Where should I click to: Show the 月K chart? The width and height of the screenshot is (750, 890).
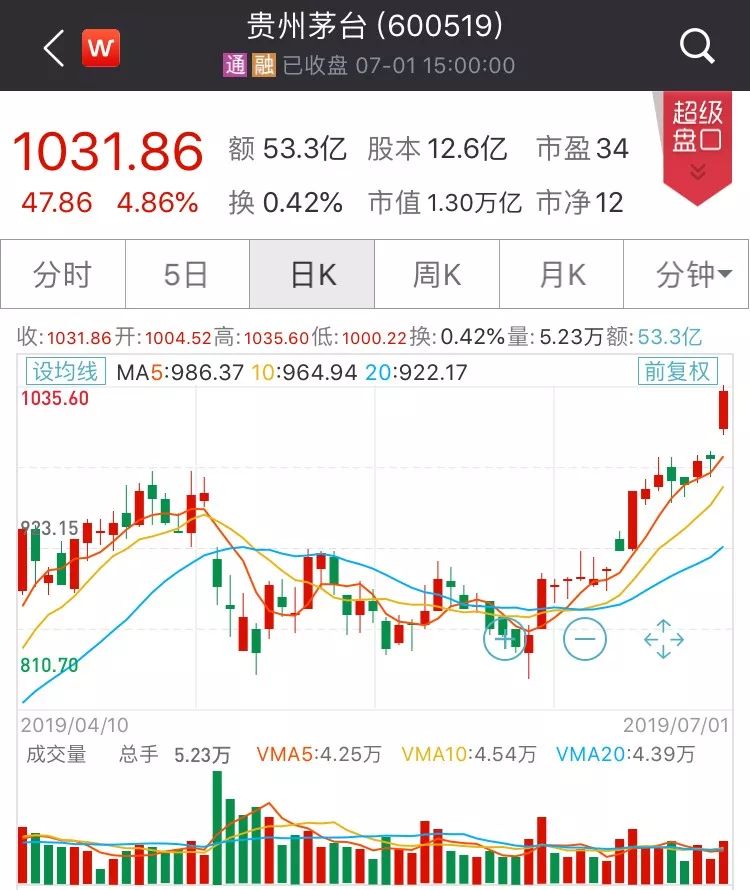(562, 275)
